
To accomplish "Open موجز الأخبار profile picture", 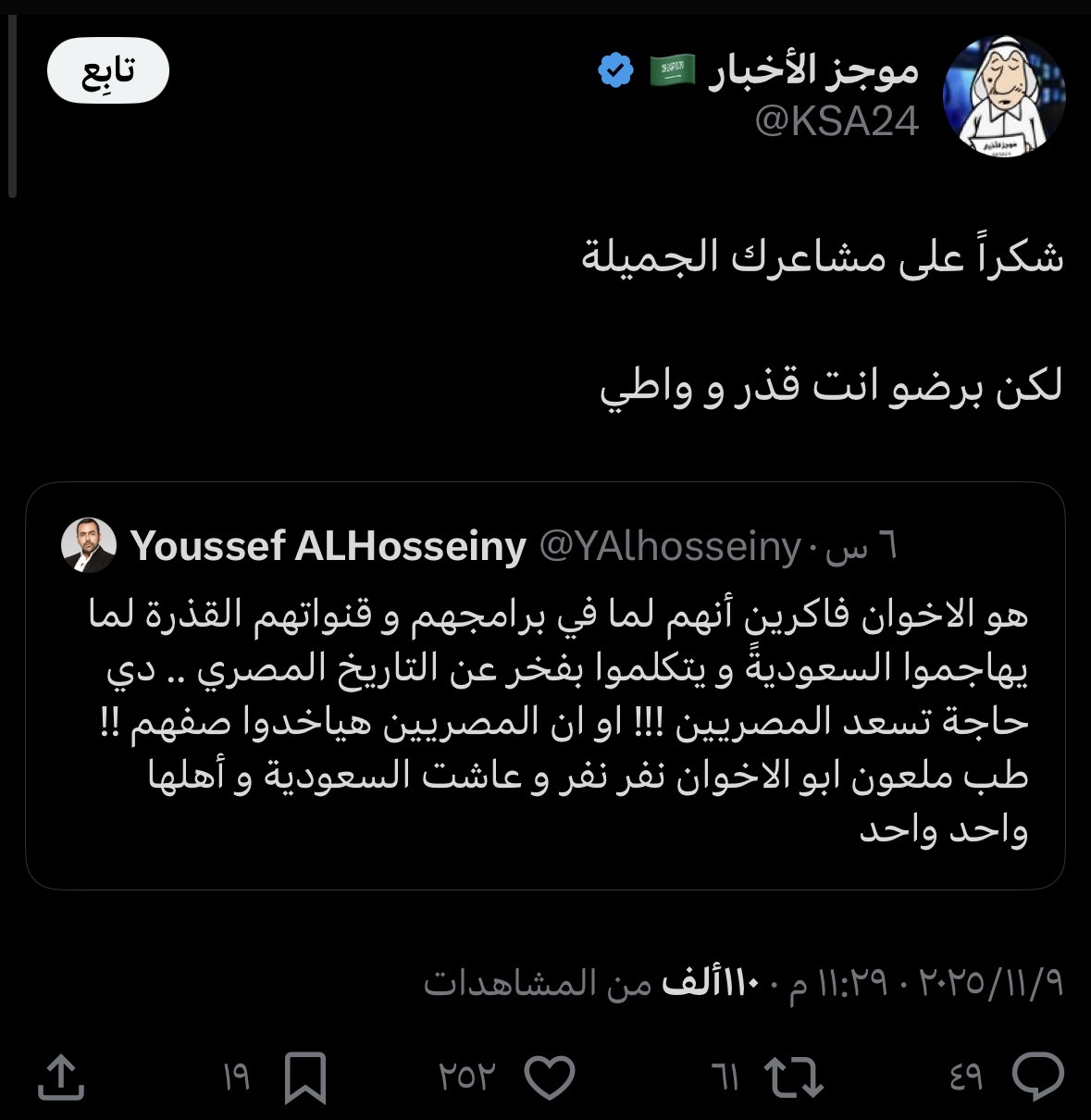I will tap(1004, 96).
